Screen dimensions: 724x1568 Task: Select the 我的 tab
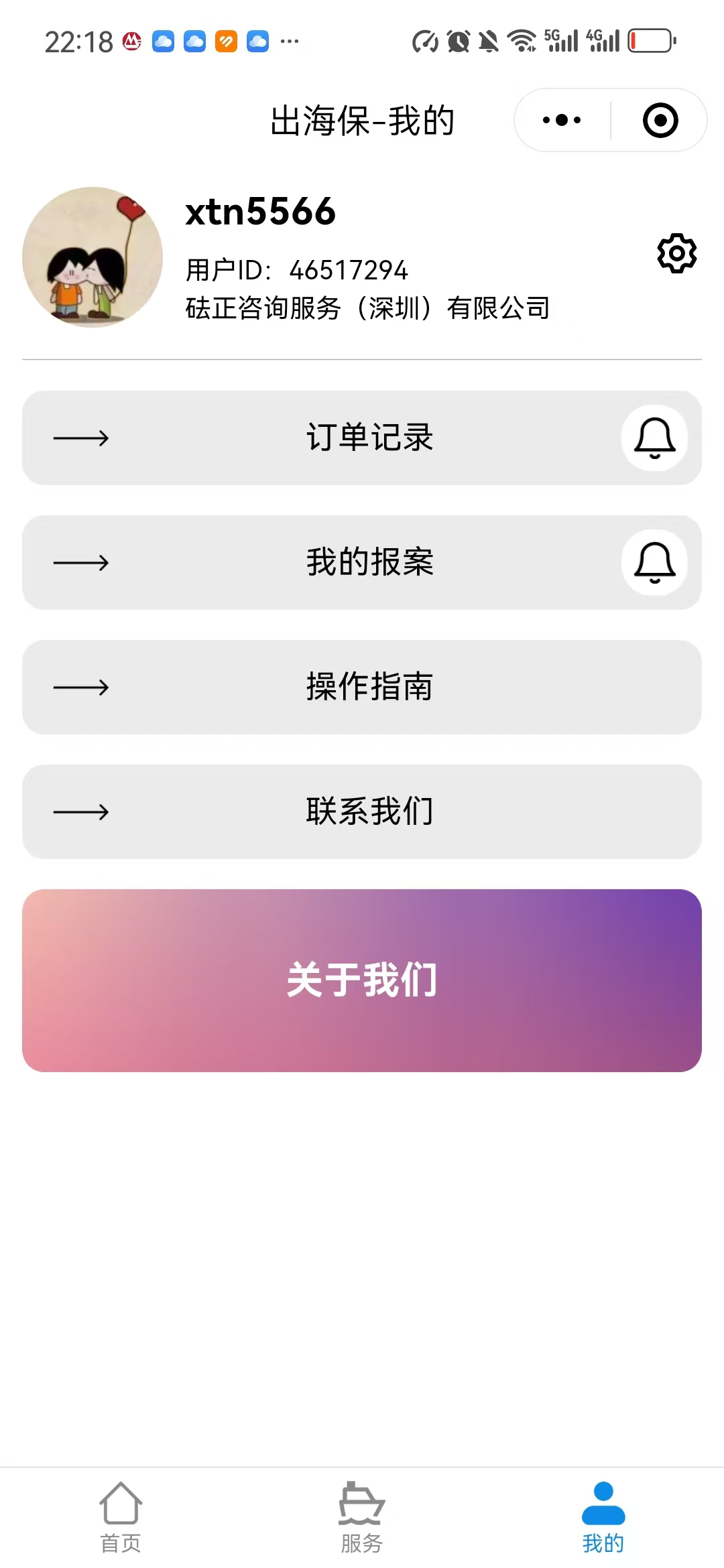(x=603, y=1517)
